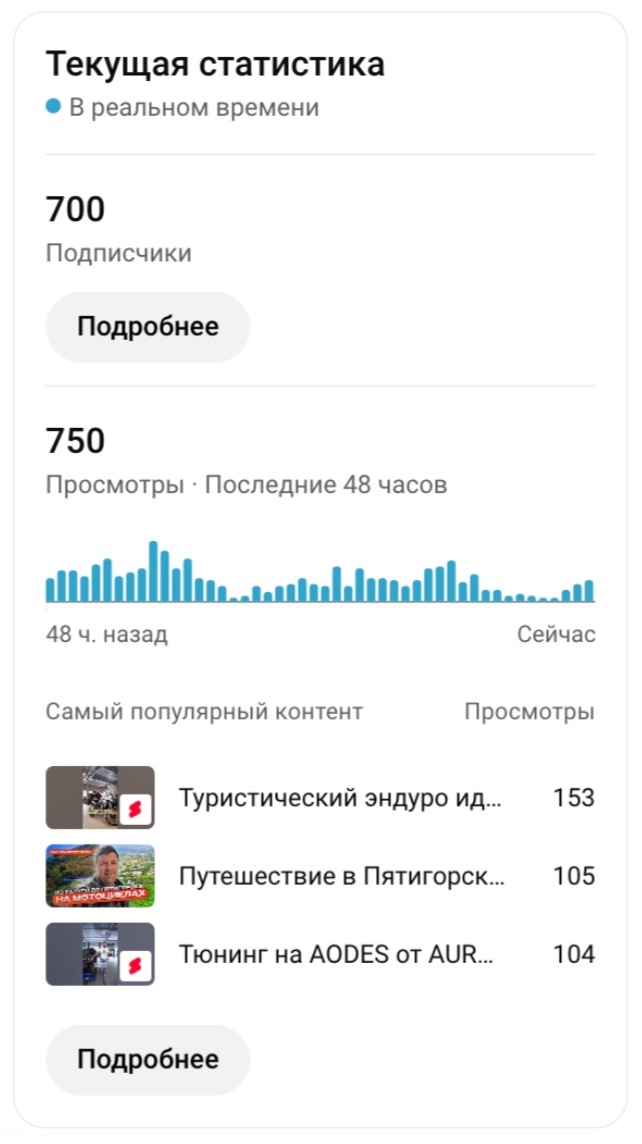Tap Подробнее below the popular content list
This screenshot has width=642, height=1144.
tap(147, 1059)
